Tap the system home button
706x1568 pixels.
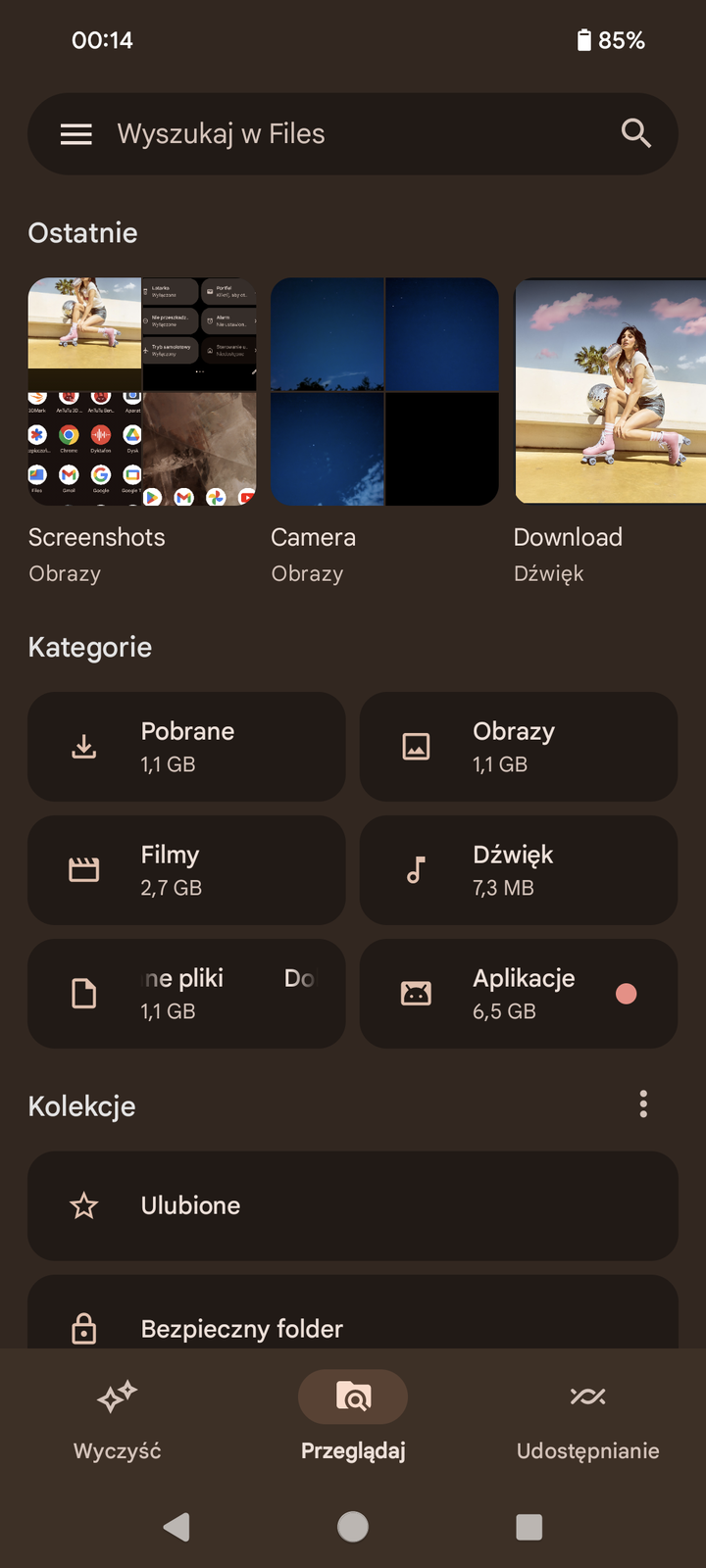353,1526
